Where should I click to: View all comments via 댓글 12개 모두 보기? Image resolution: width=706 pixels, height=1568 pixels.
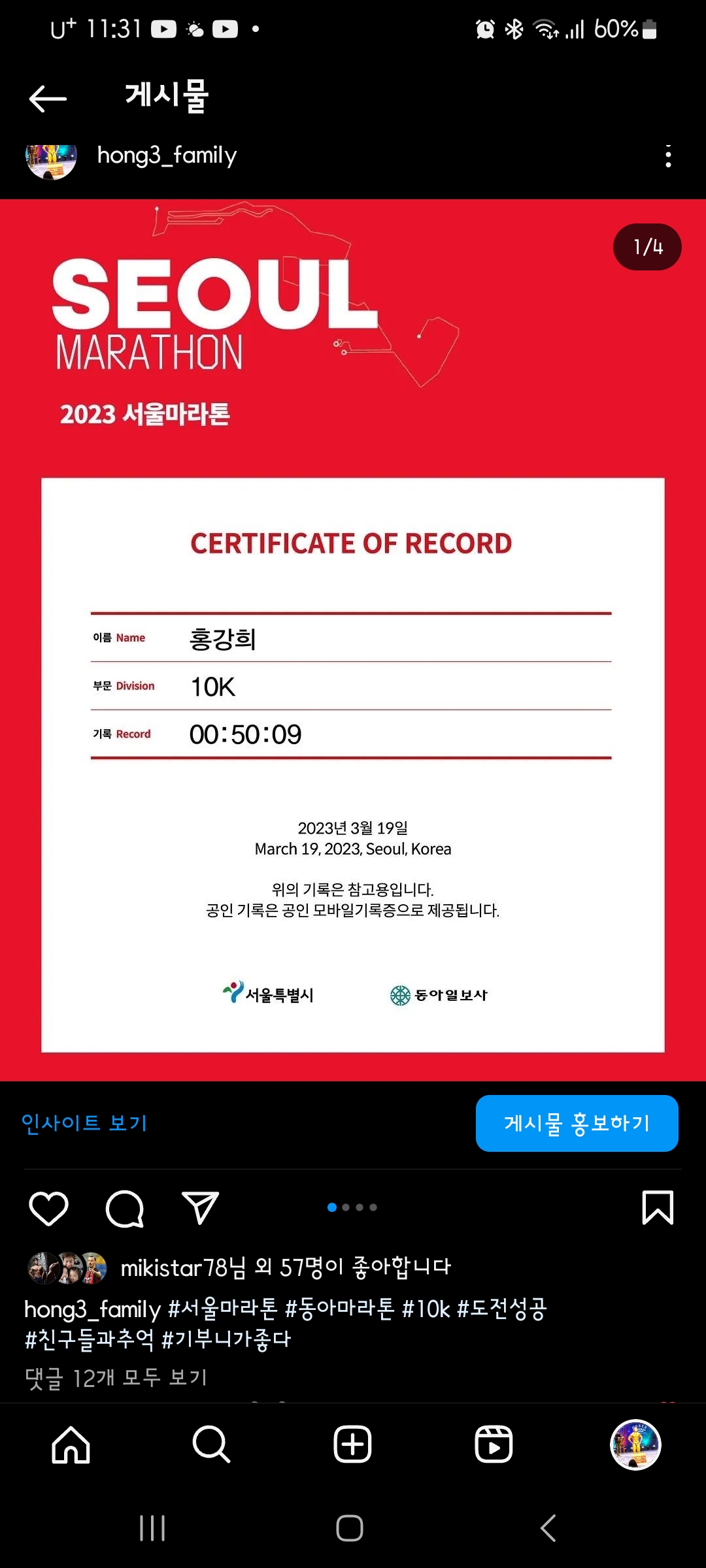[x=116, y=1378]
